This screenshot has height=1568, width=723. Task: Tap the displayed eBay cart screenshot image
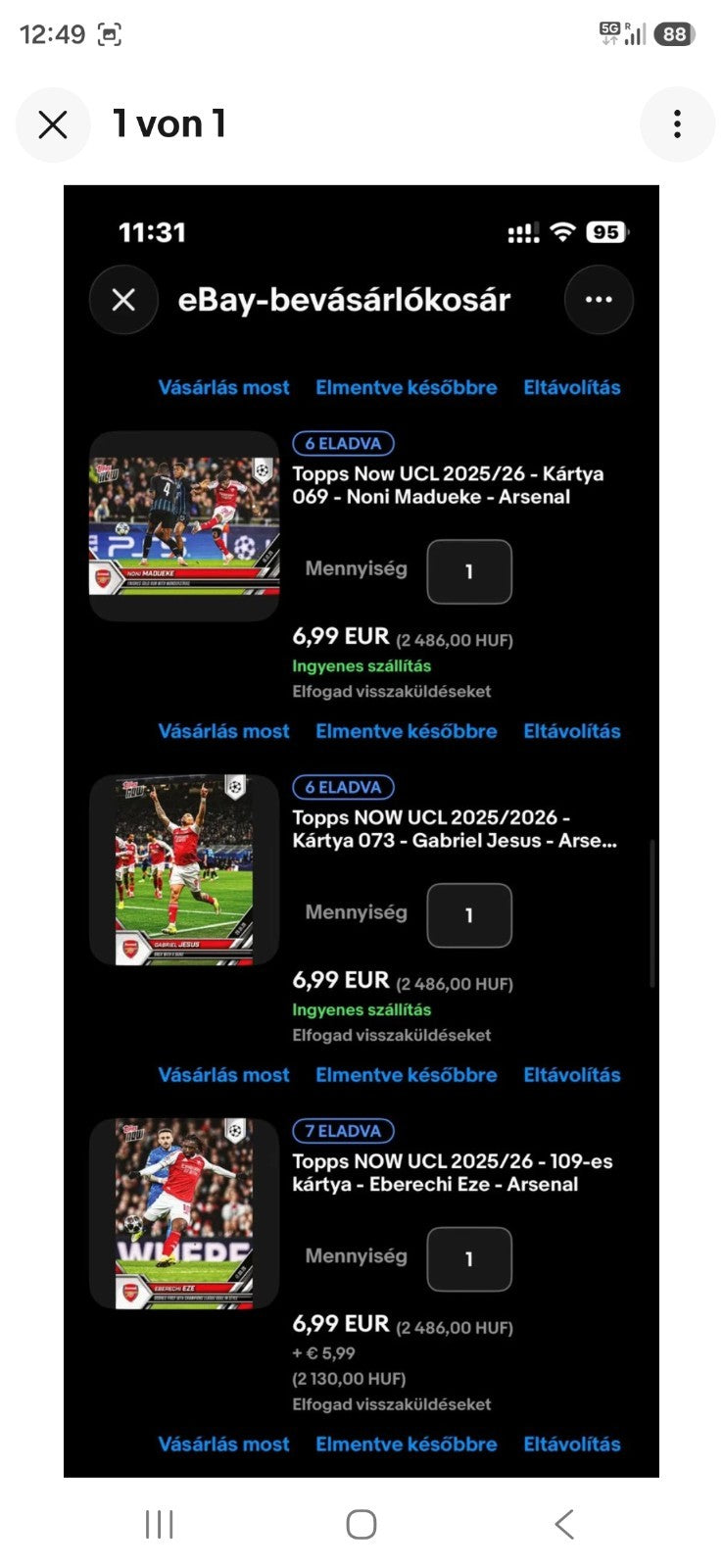pyautogui.click(x=361, y=831)
